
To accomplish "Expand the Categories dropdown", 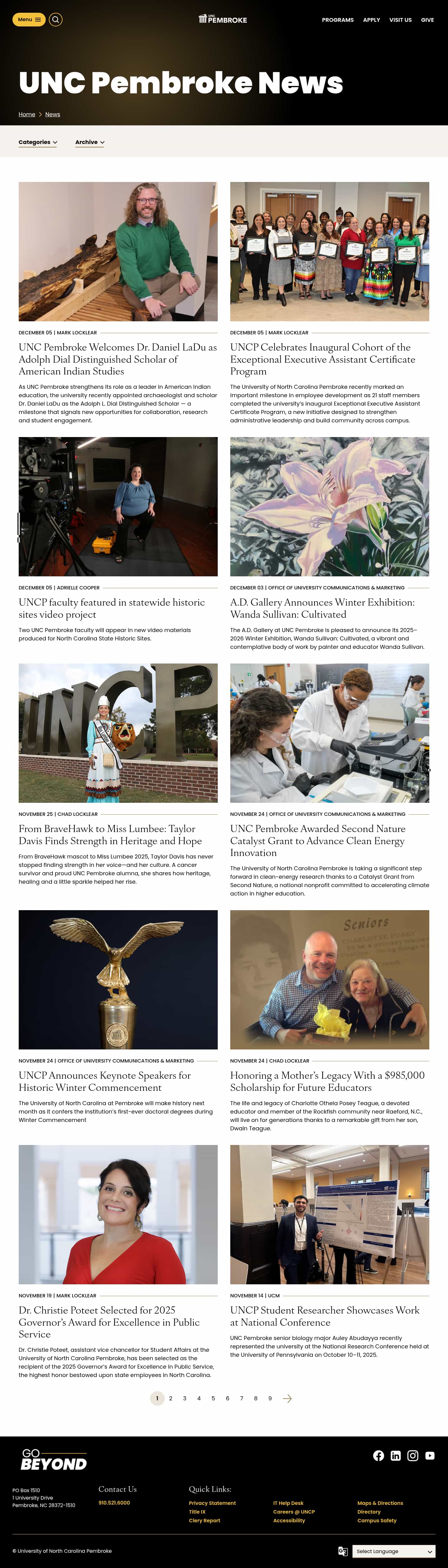I will point(38,142).
